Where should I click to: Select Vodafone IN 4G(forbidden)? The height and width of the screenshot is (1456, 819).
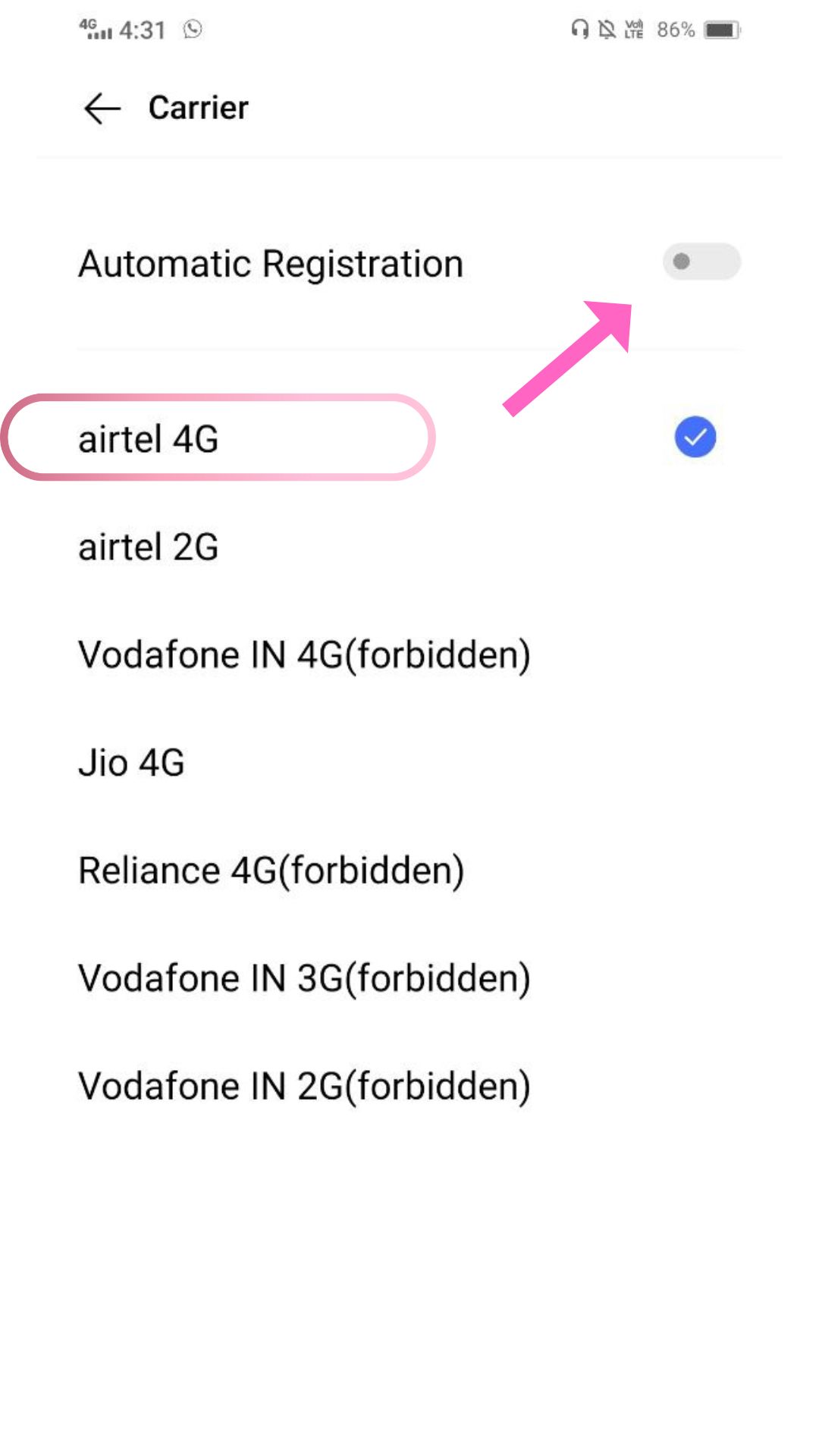point(409,654)
